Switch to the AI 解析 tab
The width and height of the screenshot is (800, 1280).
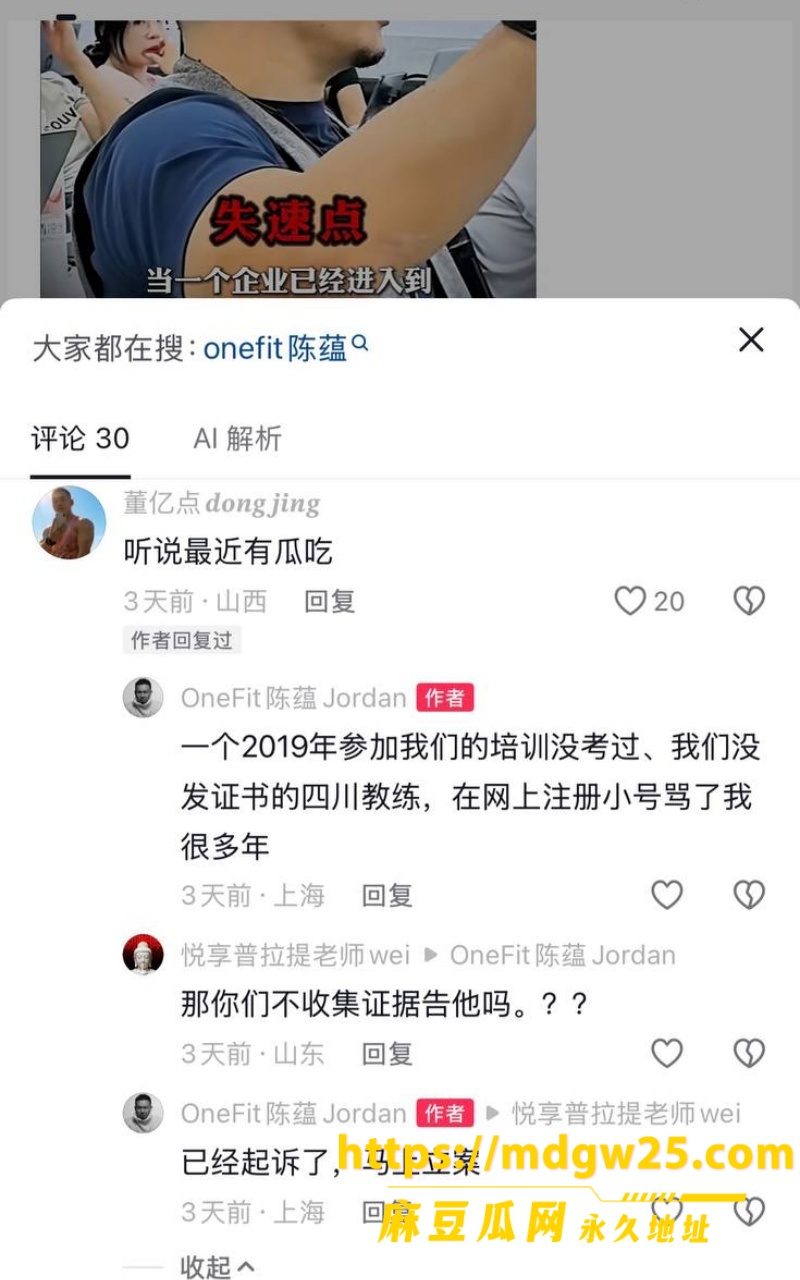(x=238, y=438)
